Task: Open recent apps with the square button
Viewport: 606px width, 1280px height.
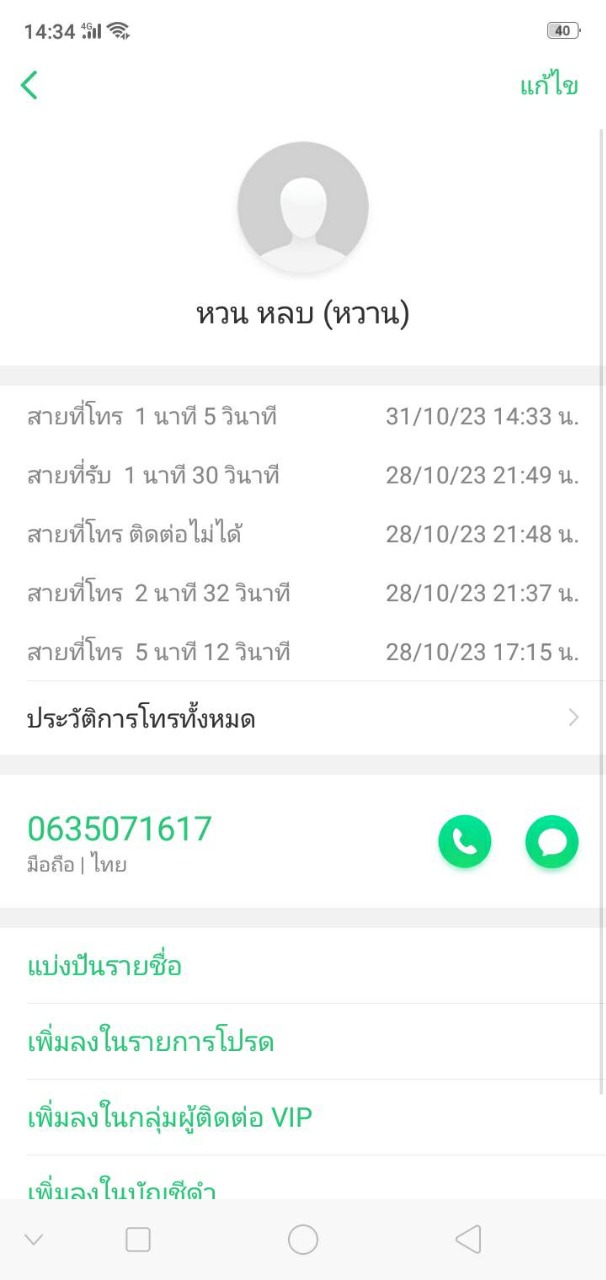Action: 138,1240
